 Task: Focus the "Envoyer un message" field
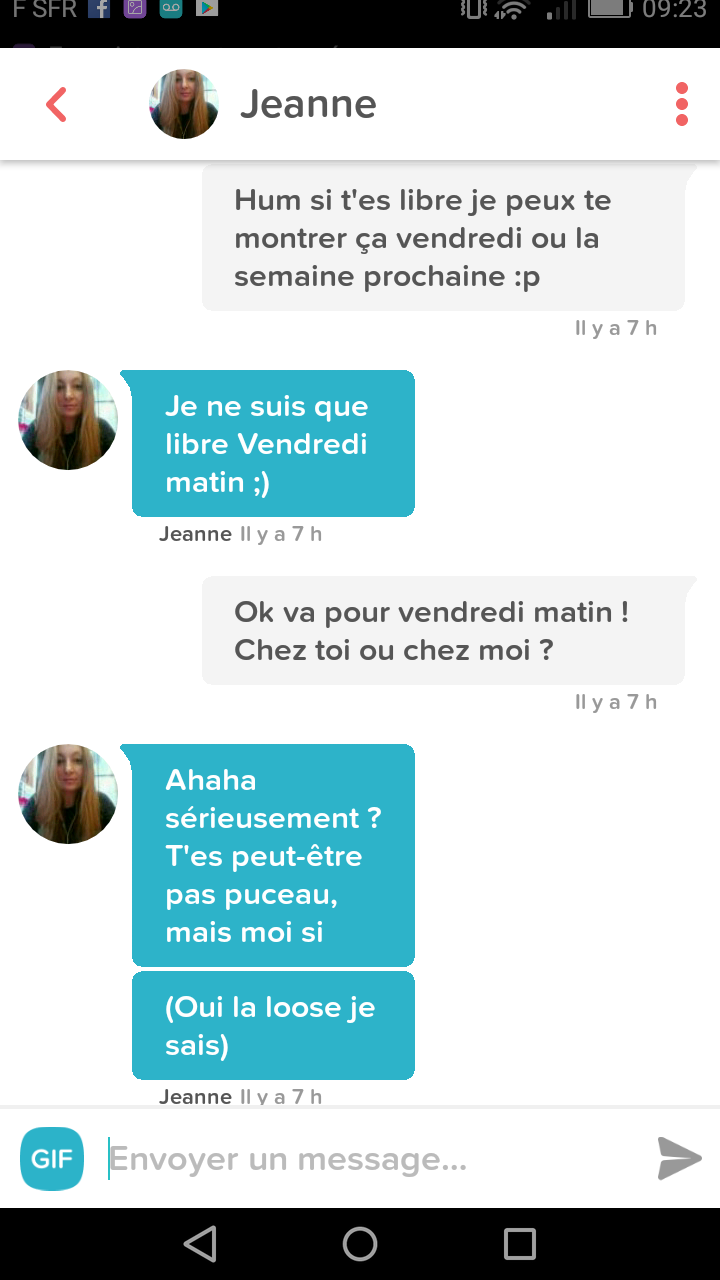click(375, 1160)
